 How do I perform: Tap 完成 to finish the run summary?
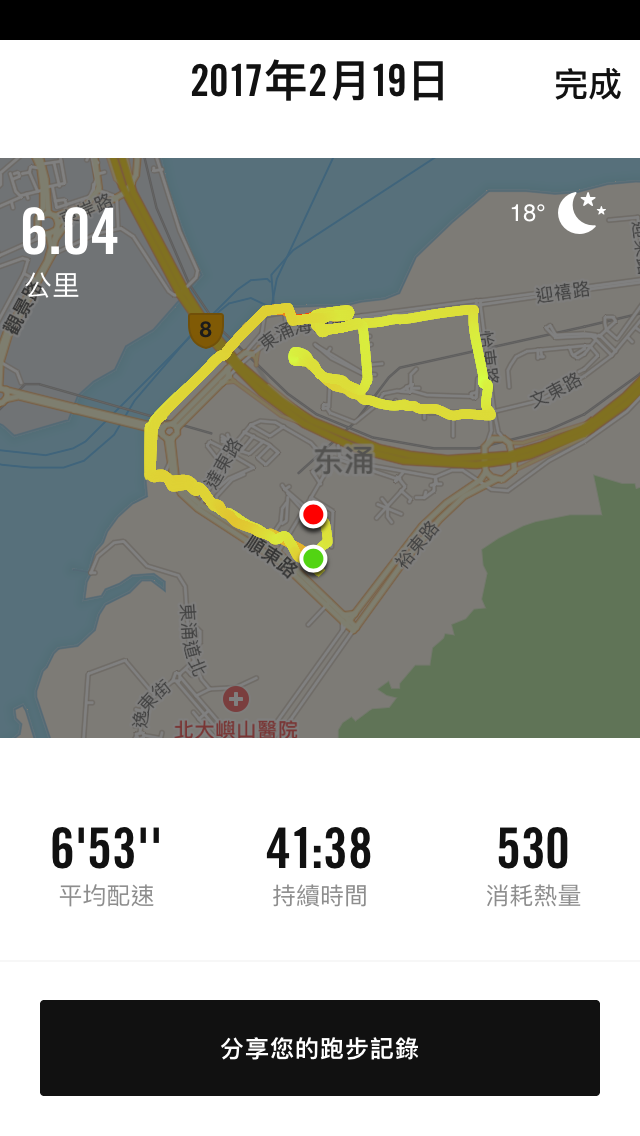(x=587, y=84)
